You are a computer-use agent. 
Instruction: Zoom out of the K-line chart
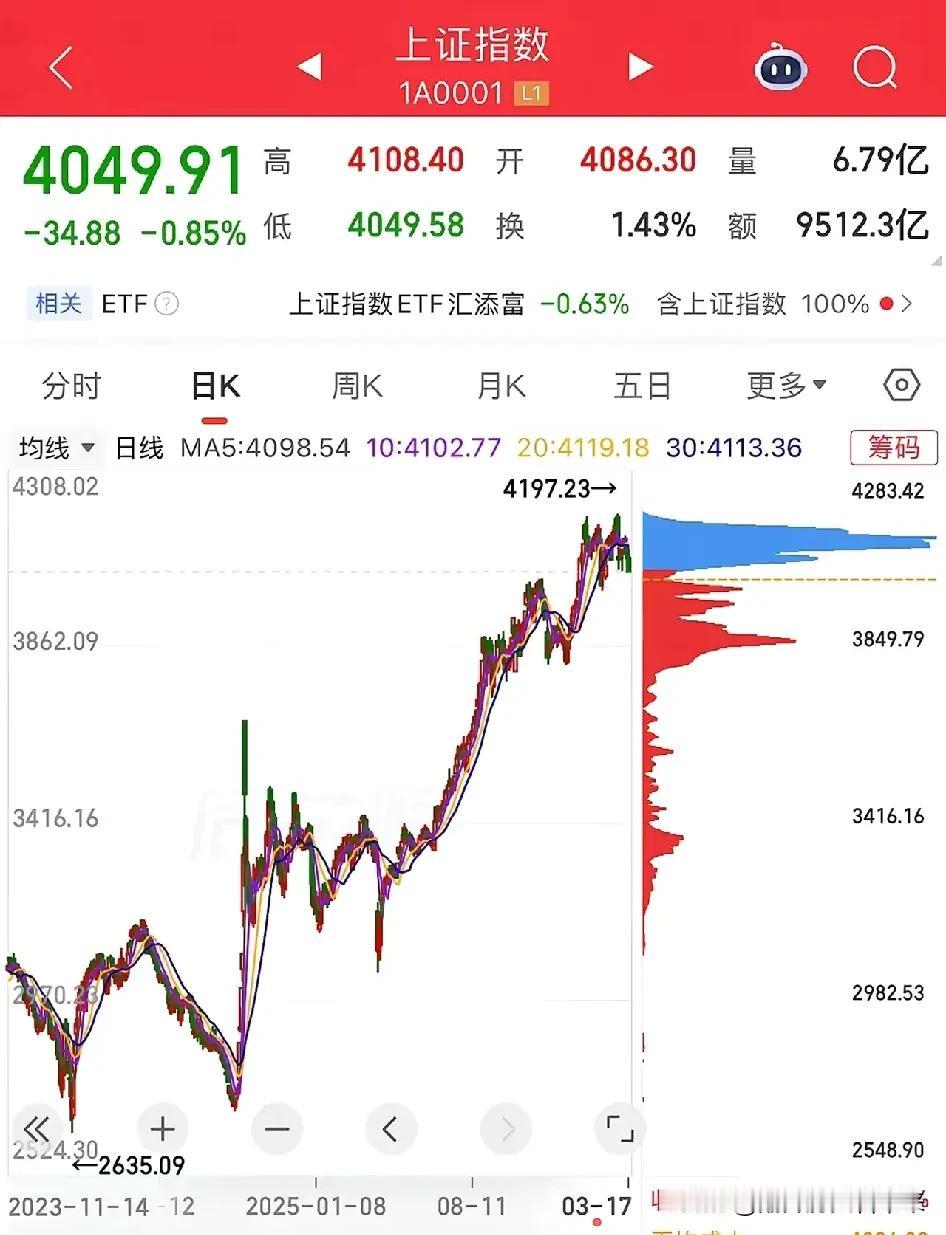point(276,1128)
